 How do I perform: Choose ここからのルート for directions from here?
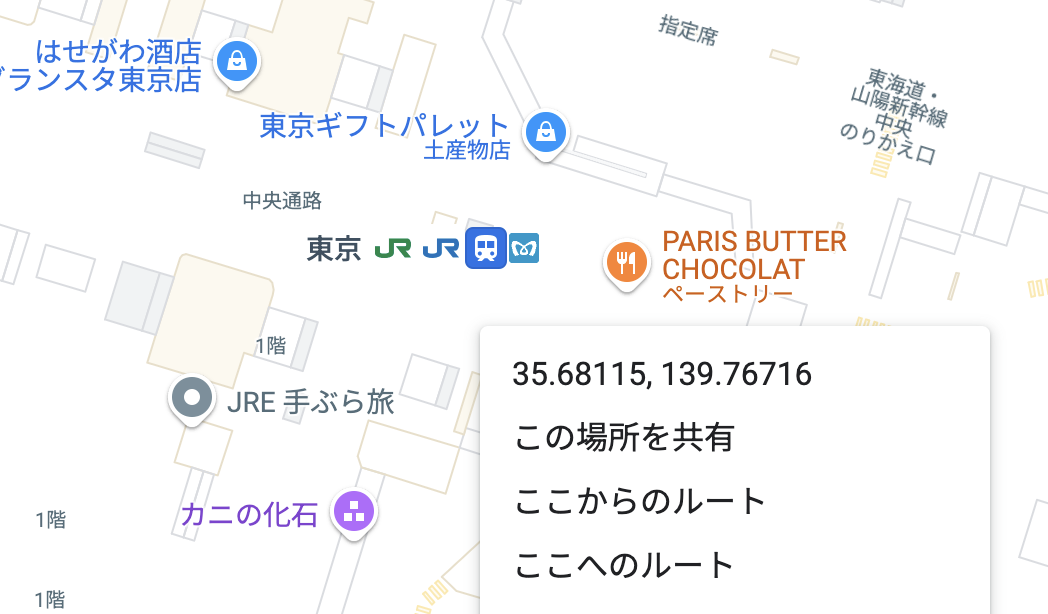[640, 502]
